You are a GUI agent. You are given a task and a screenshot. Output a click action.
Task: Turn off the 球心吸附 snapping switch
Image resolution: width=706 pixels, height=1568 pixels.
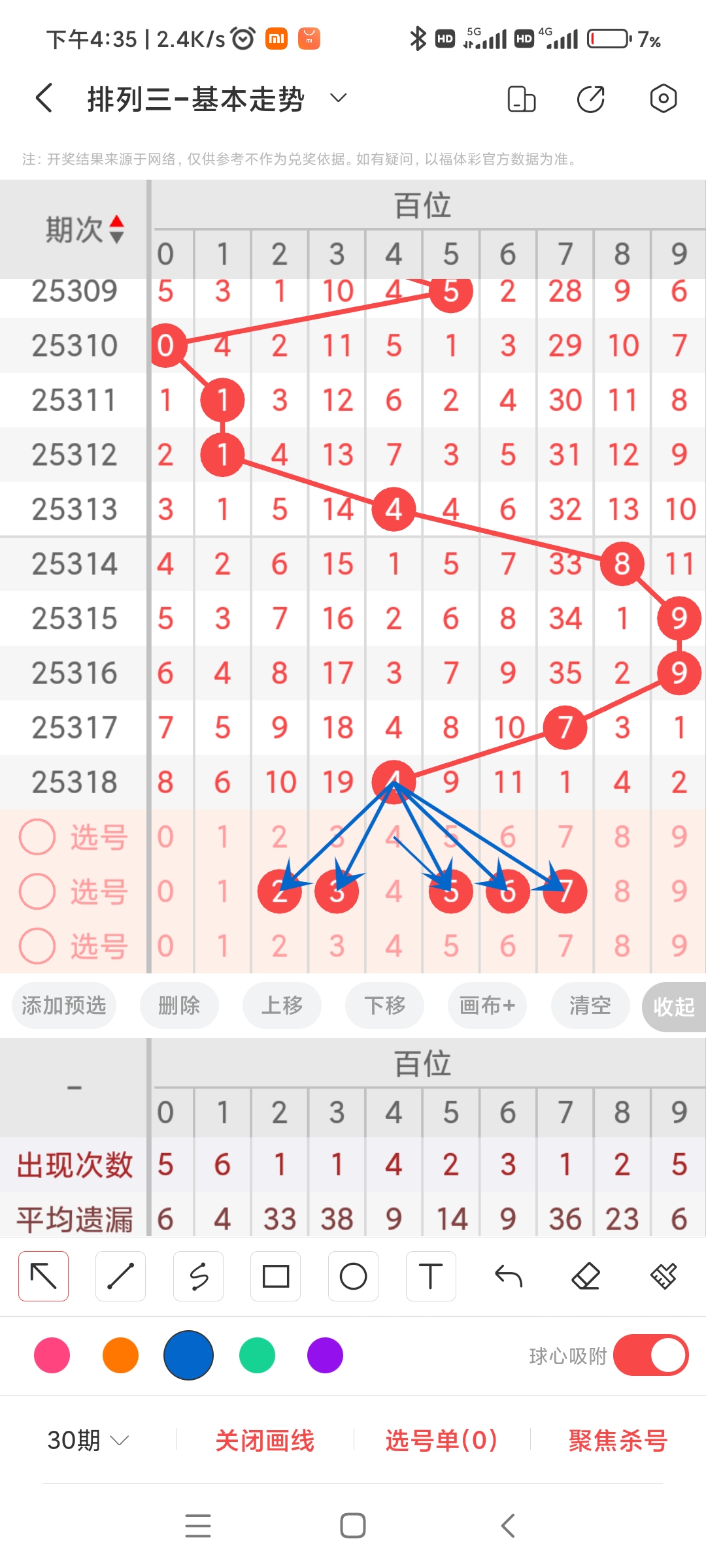tap(651, 1356)
